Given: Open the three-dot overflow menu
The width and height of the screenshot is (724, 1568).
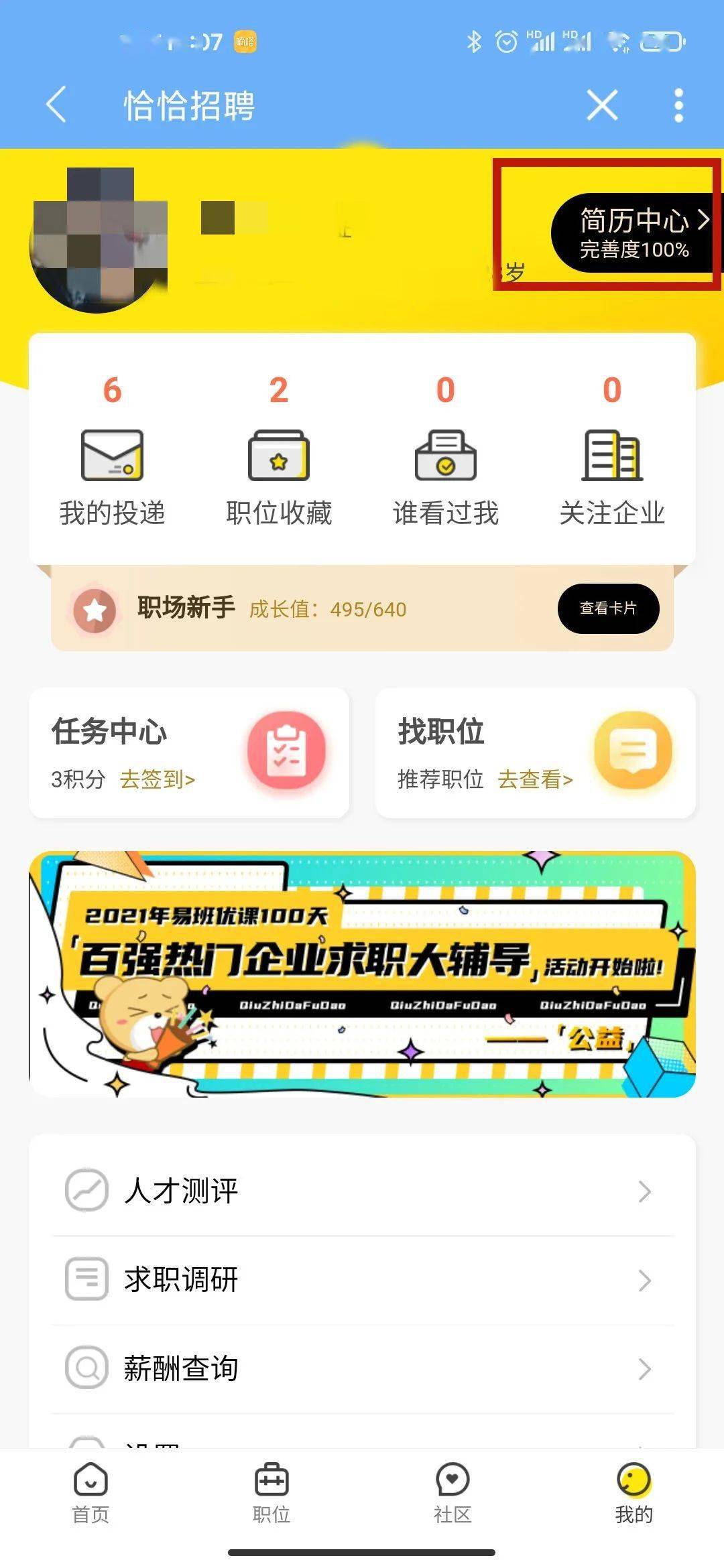Looking at the screenshot, I should coord(678,105).
